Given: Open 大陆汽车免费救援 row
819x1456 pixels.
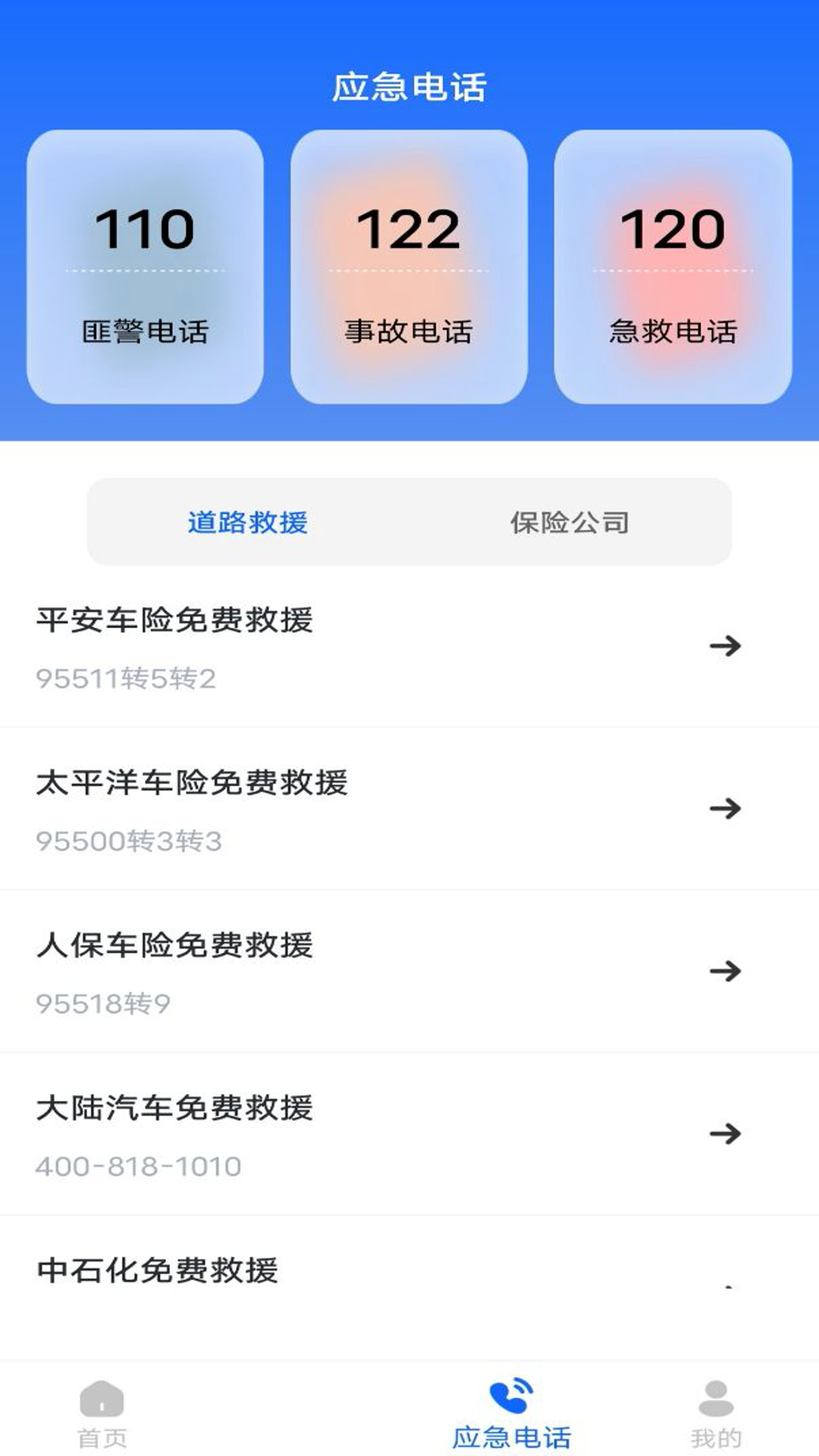Looking at the screenshot, I should pyautogui.click(x=409, y=1134).
